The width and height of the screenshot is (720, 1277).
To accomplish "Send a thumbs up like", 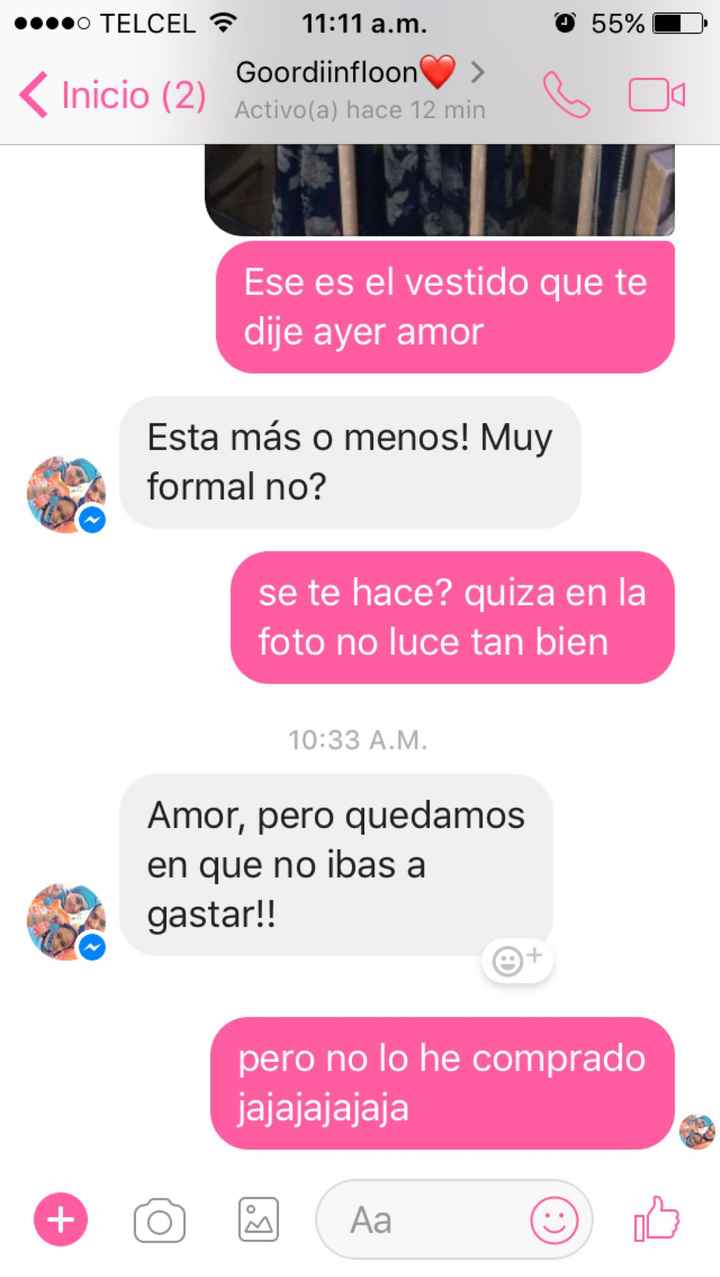I will pos(655,1220).
